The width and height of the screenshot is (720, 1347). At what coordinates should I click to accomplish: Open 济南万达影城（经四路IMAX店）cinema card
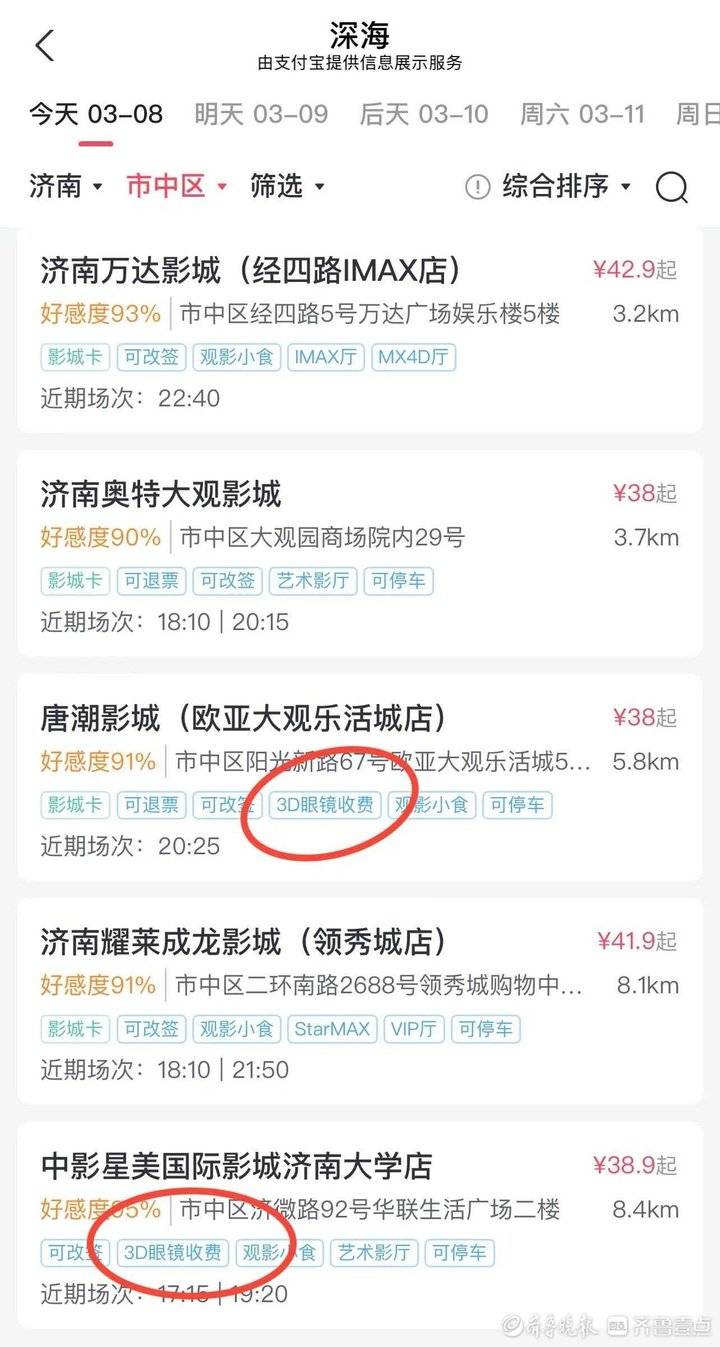[250, 270]
